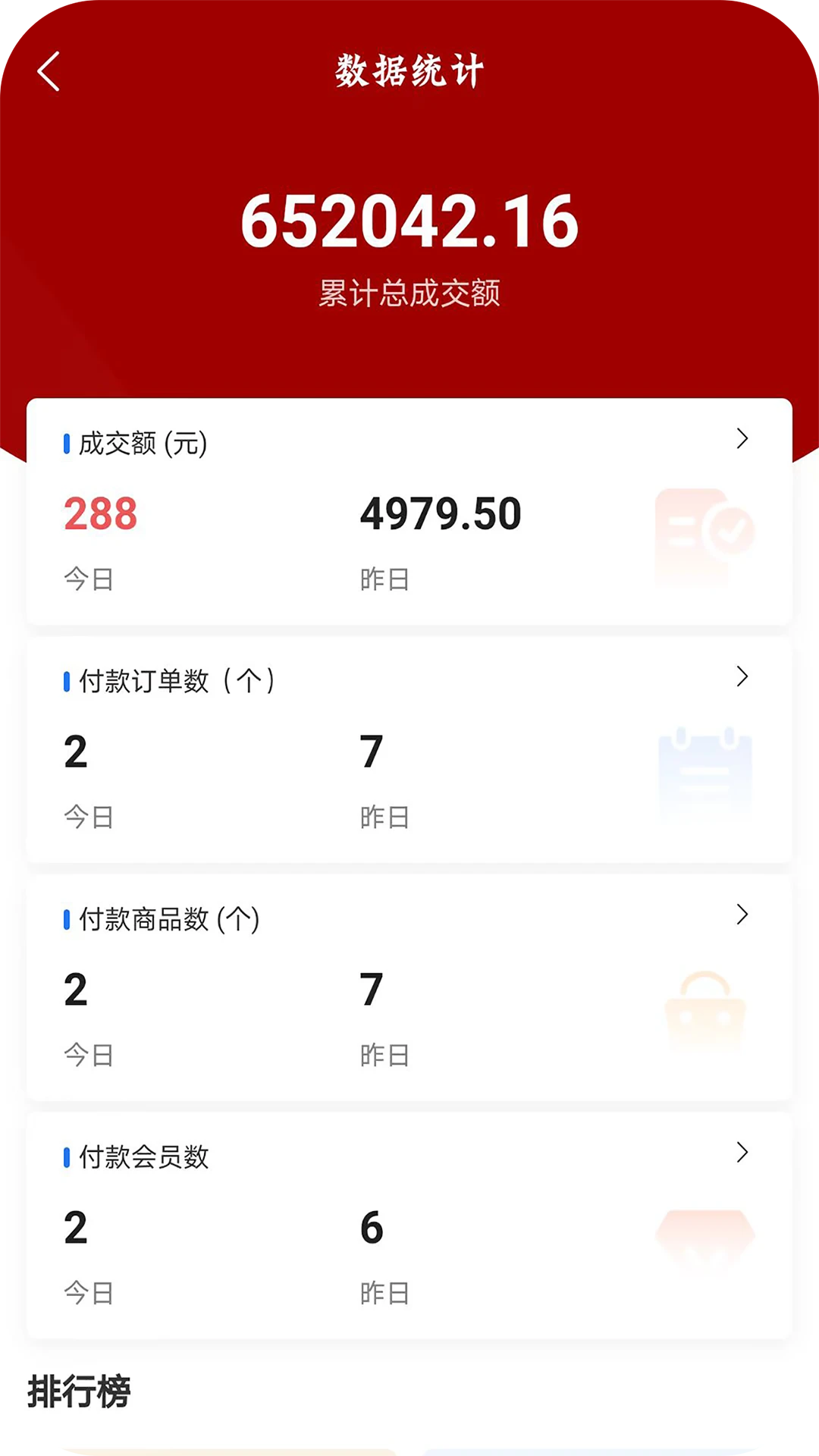Select today's 288 revenue figure

(x=100, y=514)
